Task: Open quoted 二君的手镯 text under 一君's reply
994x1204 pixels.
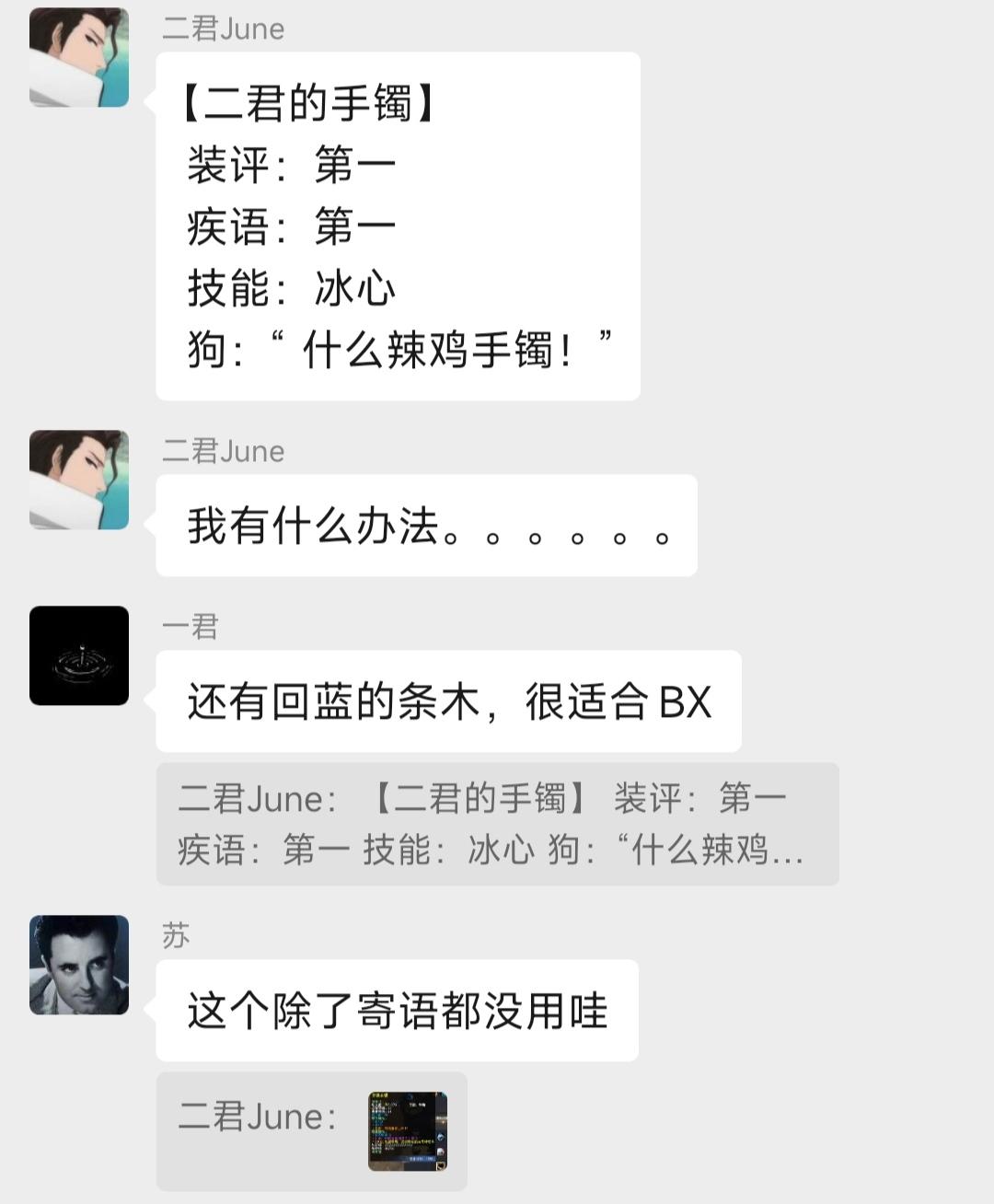Action: click(x=497, y=824)
